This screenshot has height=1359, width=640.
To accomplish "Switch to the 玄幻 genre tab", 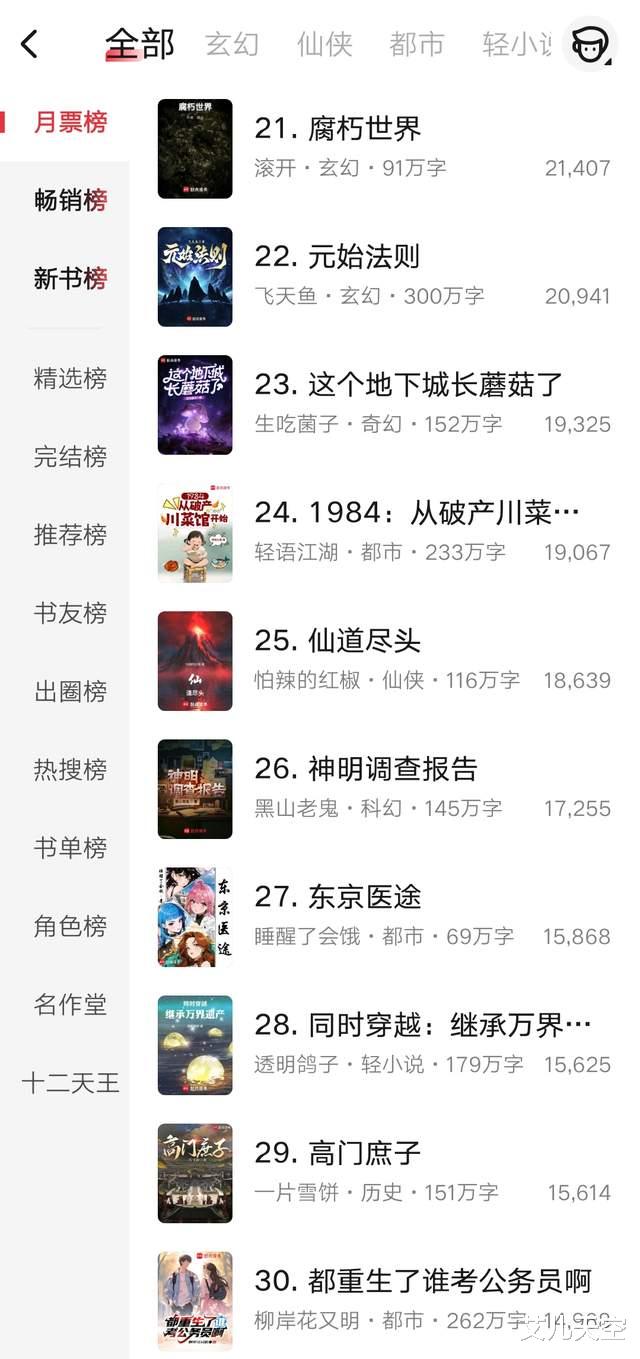I will (232, 44).
